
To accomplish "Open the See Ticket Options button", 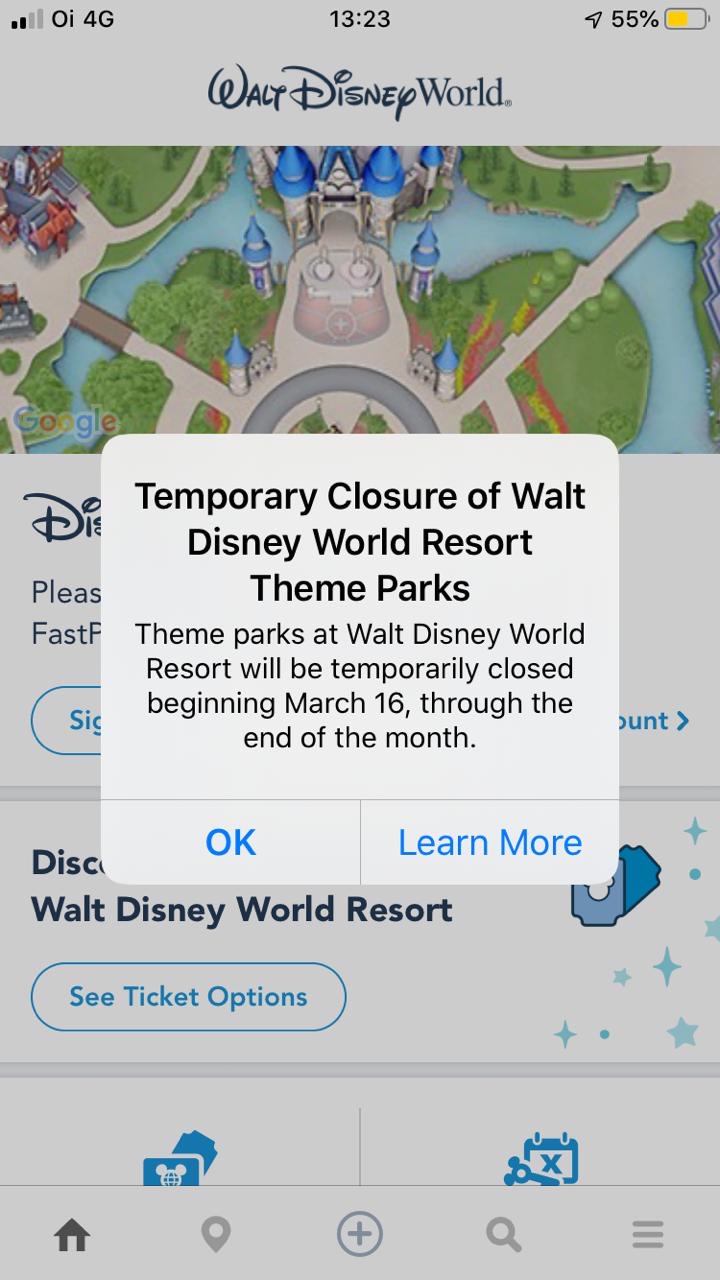I will coord(188,996).
